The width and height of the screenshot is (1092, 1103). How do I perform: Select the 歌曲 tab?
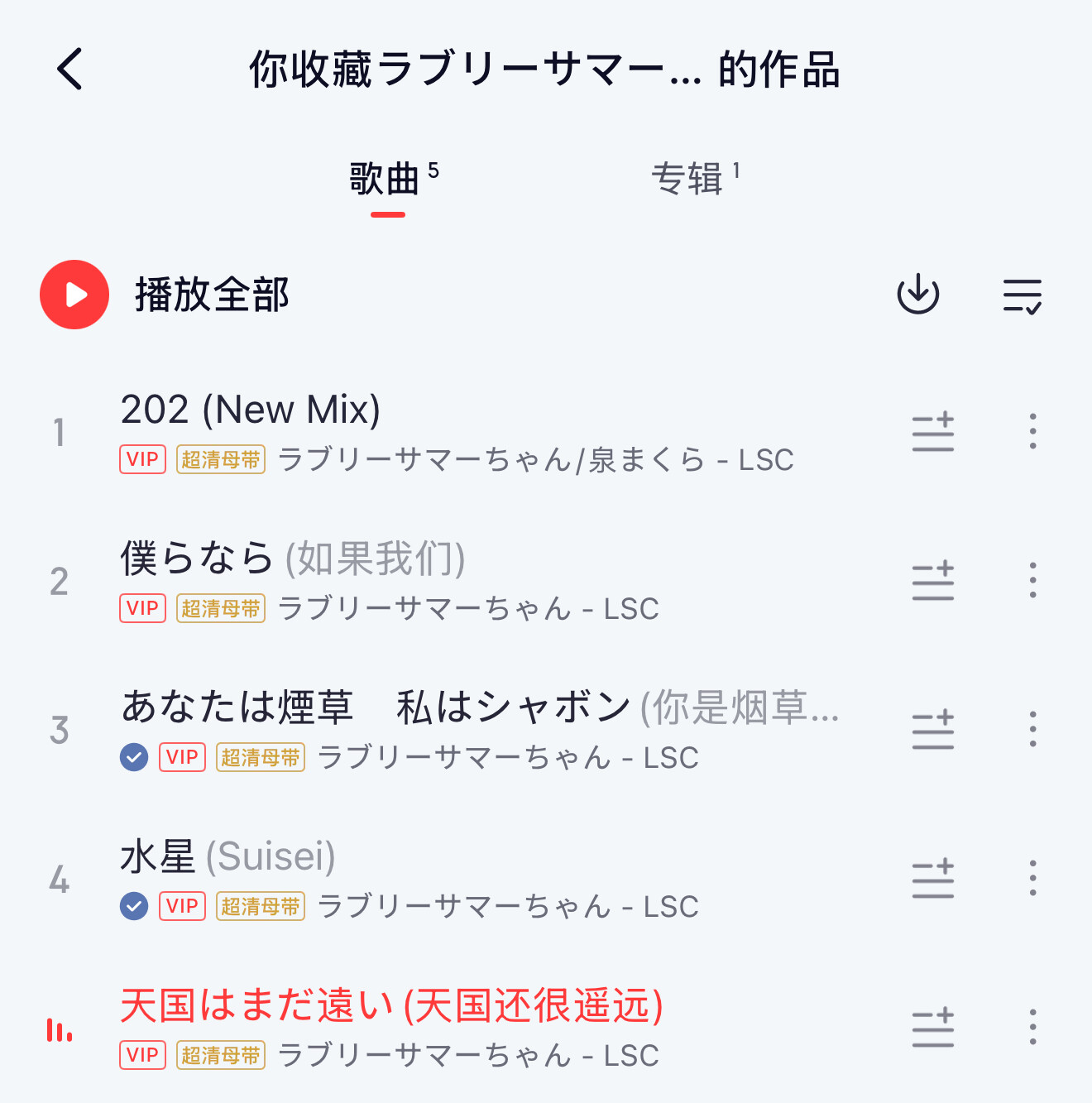(386, 179)
